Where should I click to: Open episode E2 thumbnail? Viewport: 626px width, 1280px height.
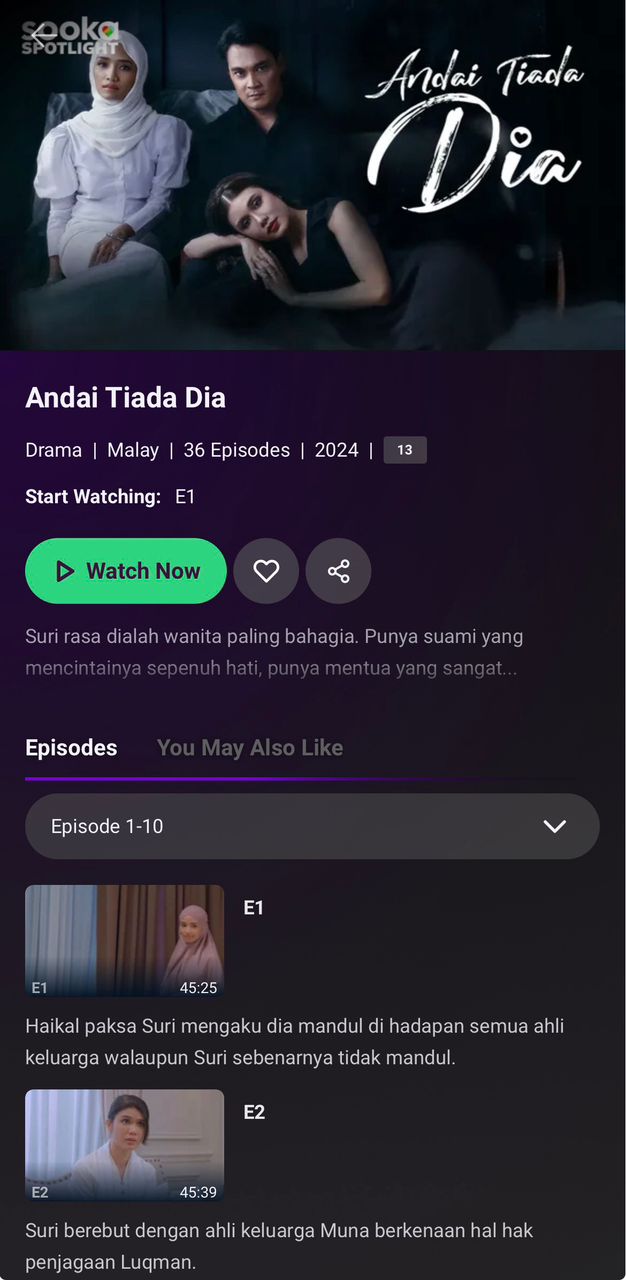pyautogui.click(x=125, y=1145)
